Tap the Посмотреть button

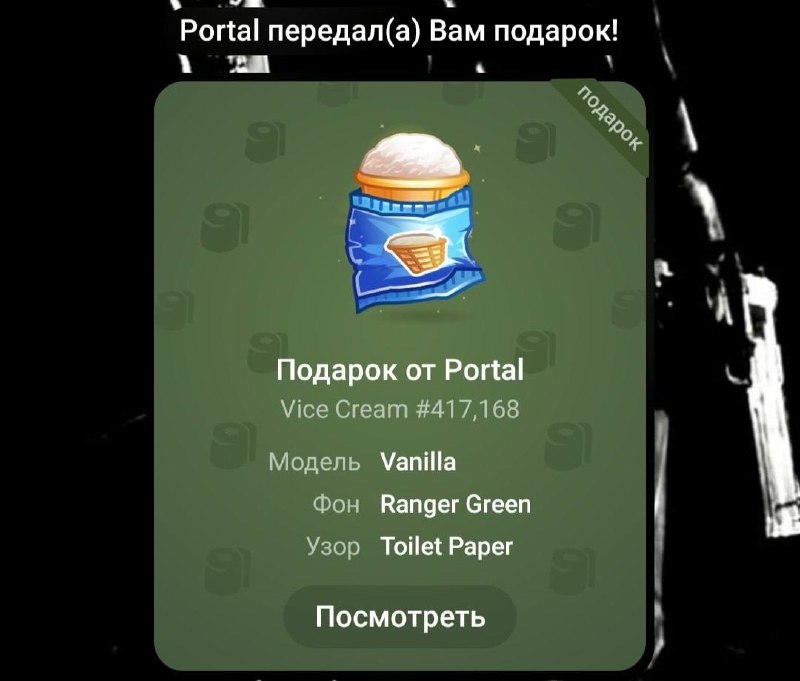click(400, 617)
